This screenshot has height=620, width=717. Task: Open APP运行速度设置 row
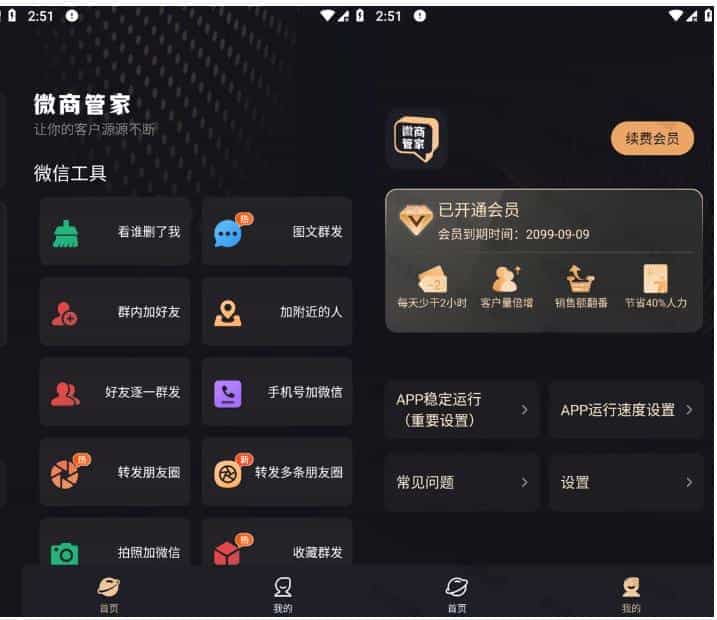[x=626, y=410]
